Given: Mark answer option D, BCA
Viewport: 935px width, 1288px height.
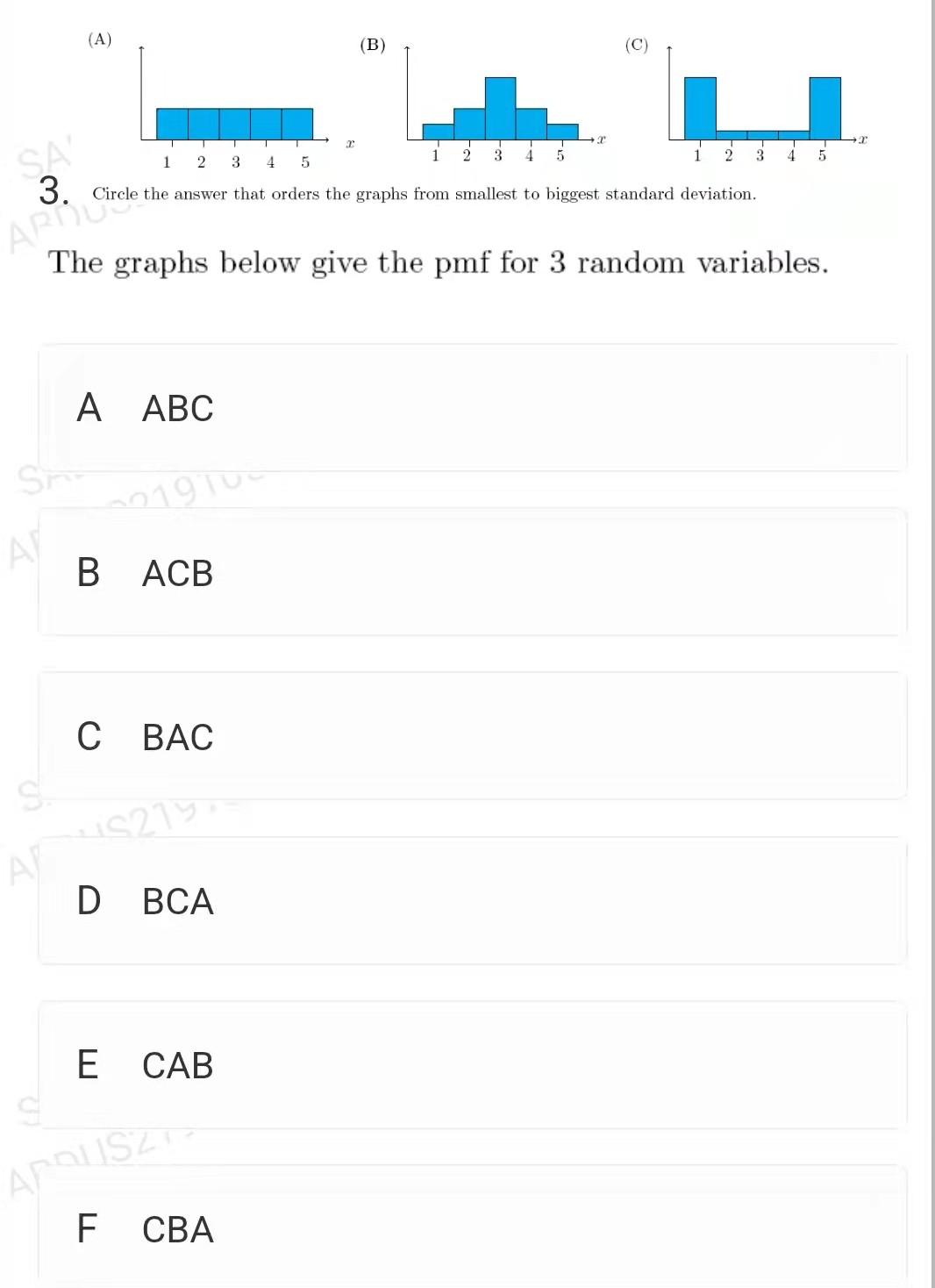Looking at the screenshot, I should point(472,901).
